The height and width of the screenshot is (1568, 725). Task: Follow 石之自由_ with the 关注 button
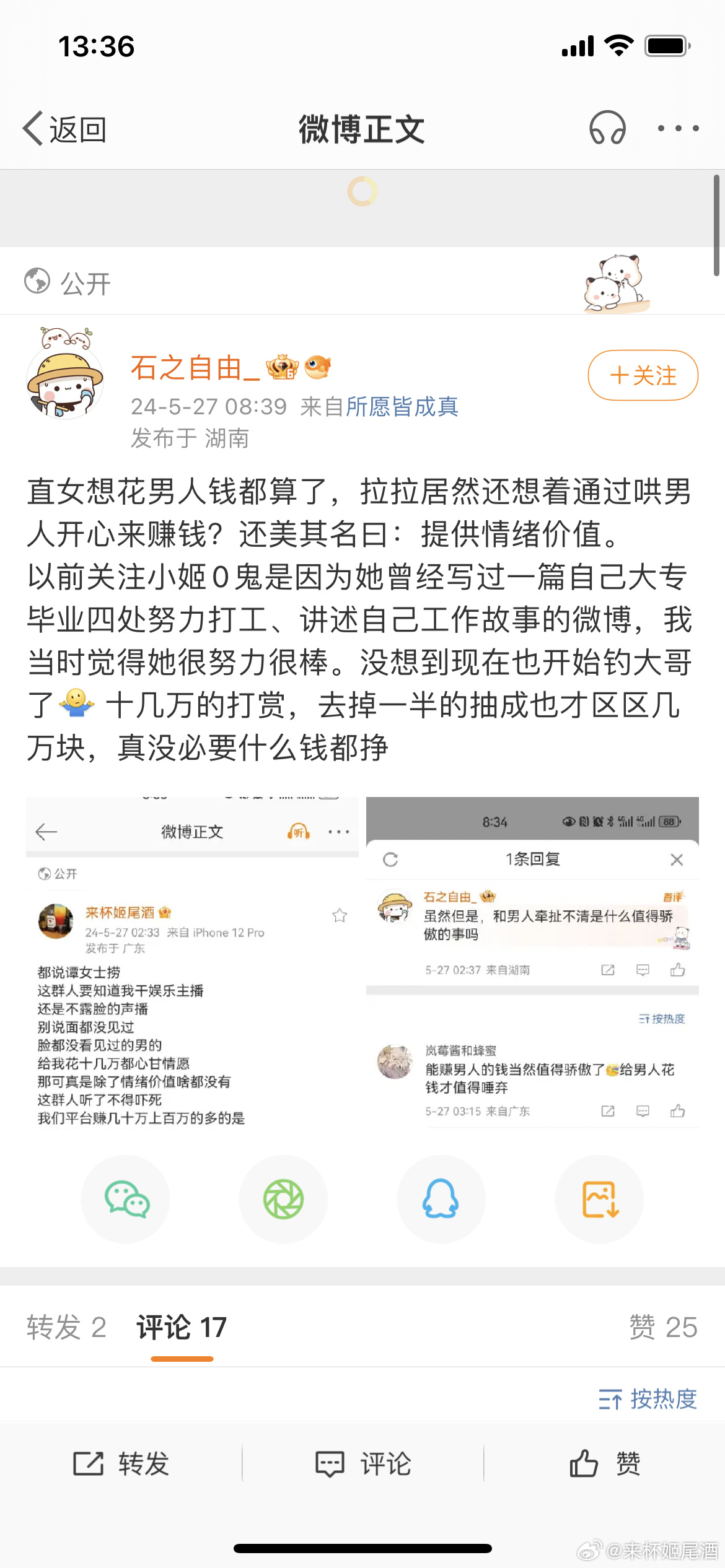pos(643,375)
